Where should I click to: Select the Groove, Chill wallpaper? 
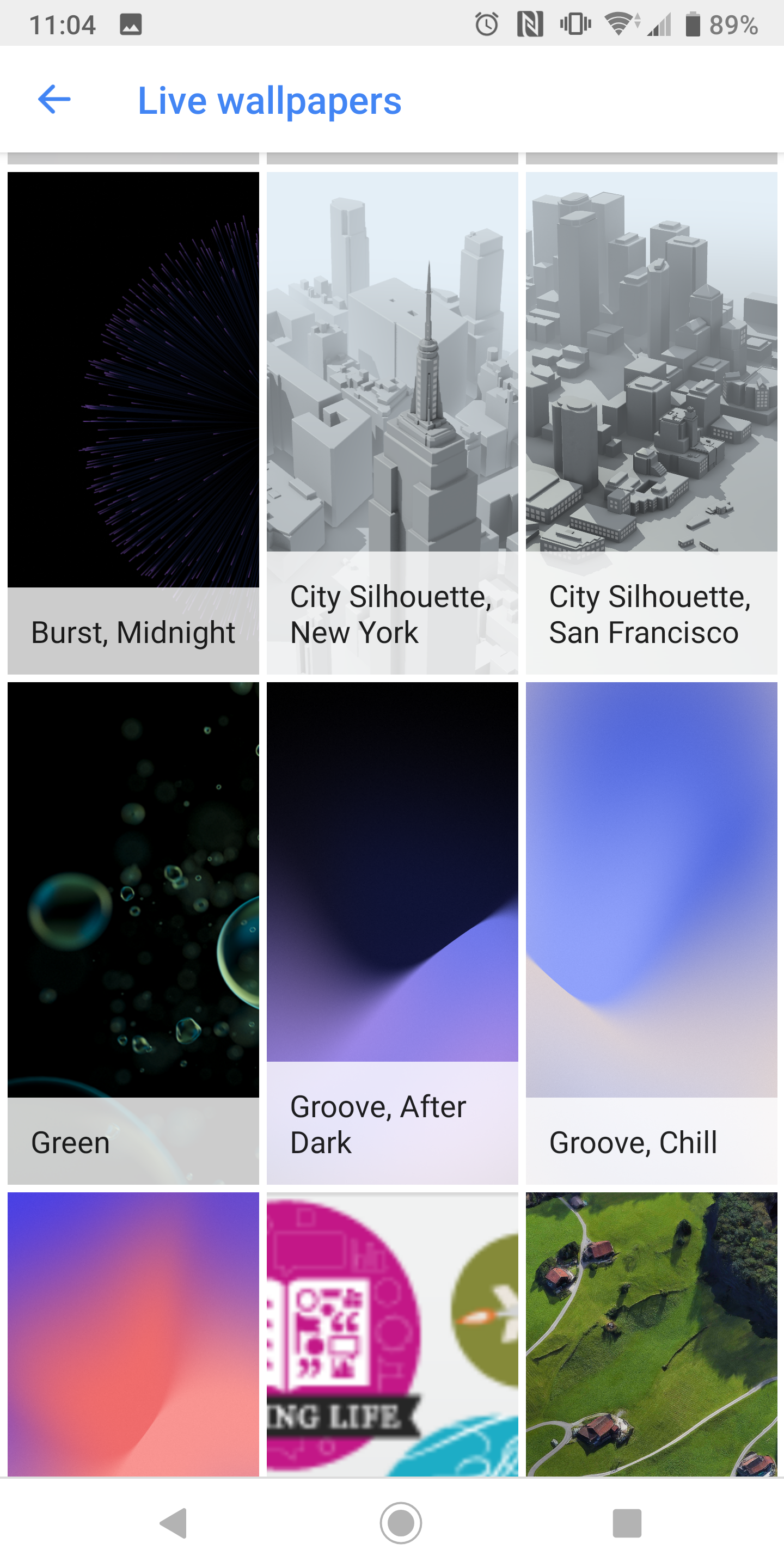[651, 933]
